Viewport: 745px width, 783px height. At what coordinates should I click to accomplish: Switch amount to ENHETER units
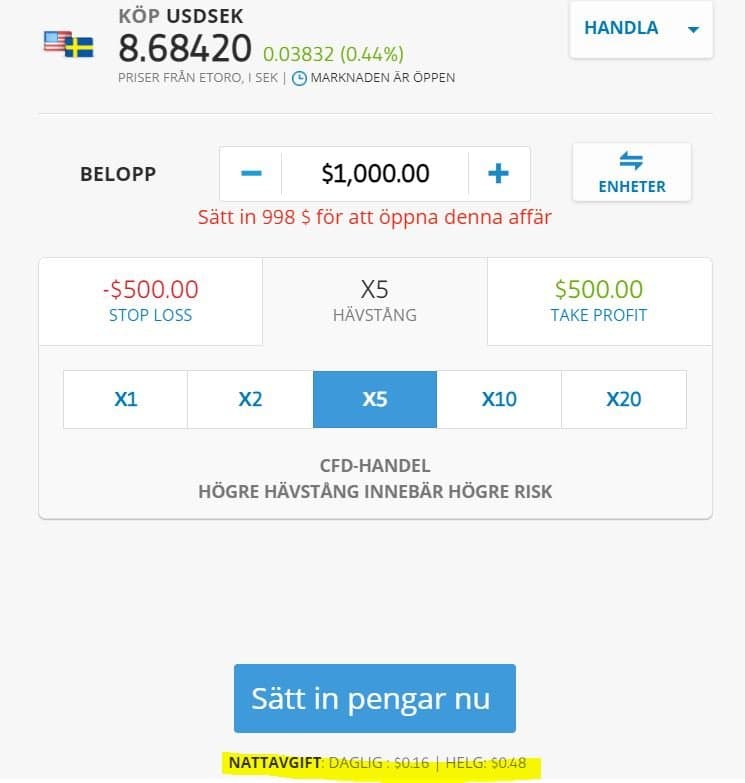click(x=631, y=173)
